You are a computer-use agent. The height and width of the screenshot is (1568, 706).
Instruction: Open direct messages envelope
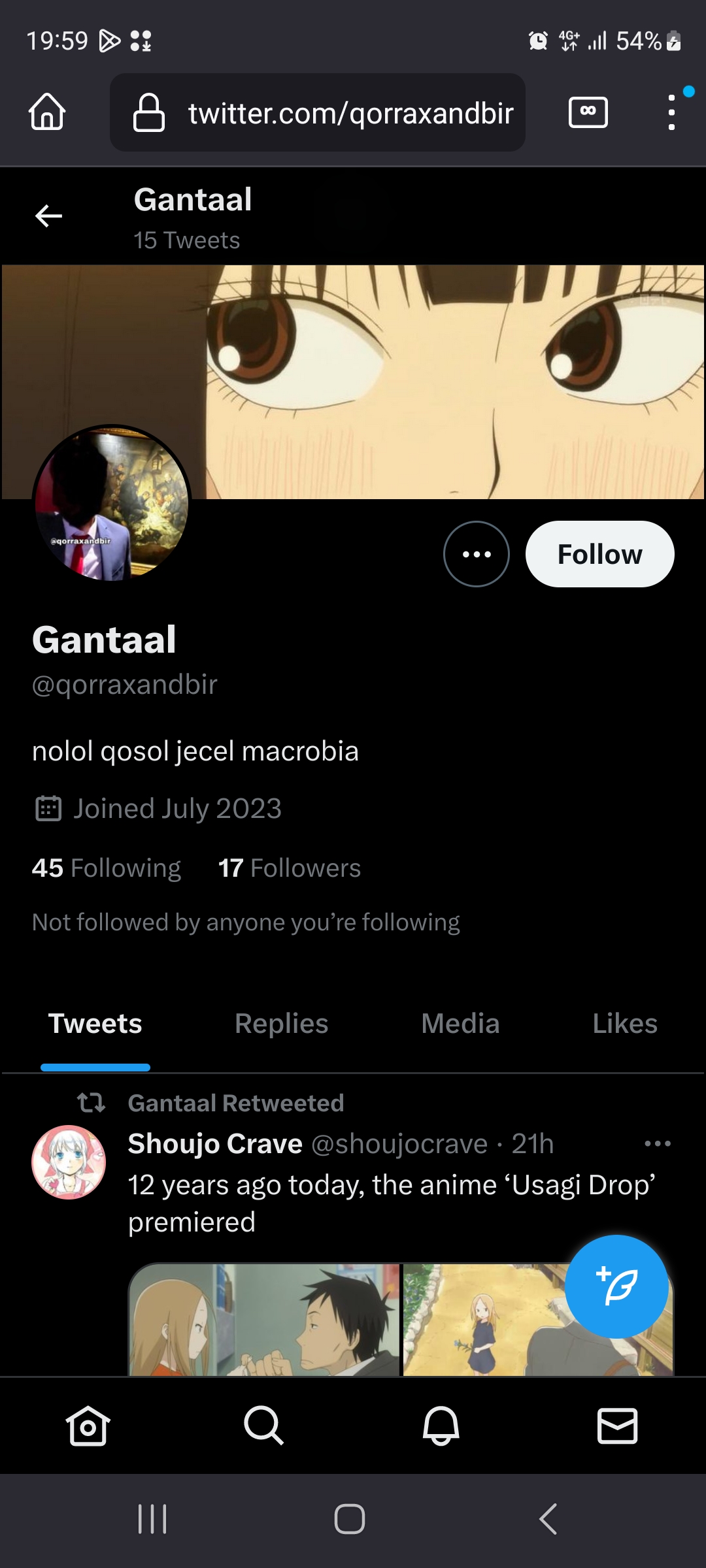[x=618, y=1426]
